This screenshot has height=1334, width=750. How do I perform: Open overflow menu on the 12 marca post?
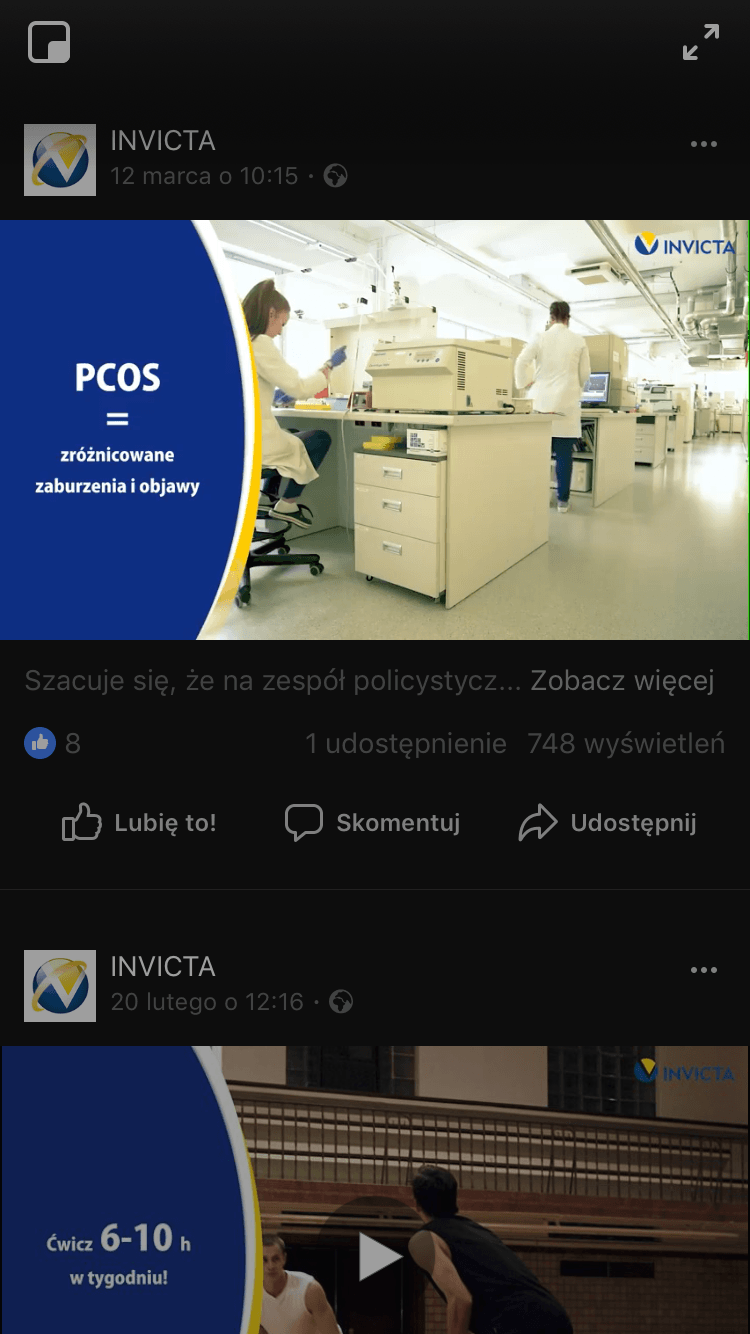[704, 144]
